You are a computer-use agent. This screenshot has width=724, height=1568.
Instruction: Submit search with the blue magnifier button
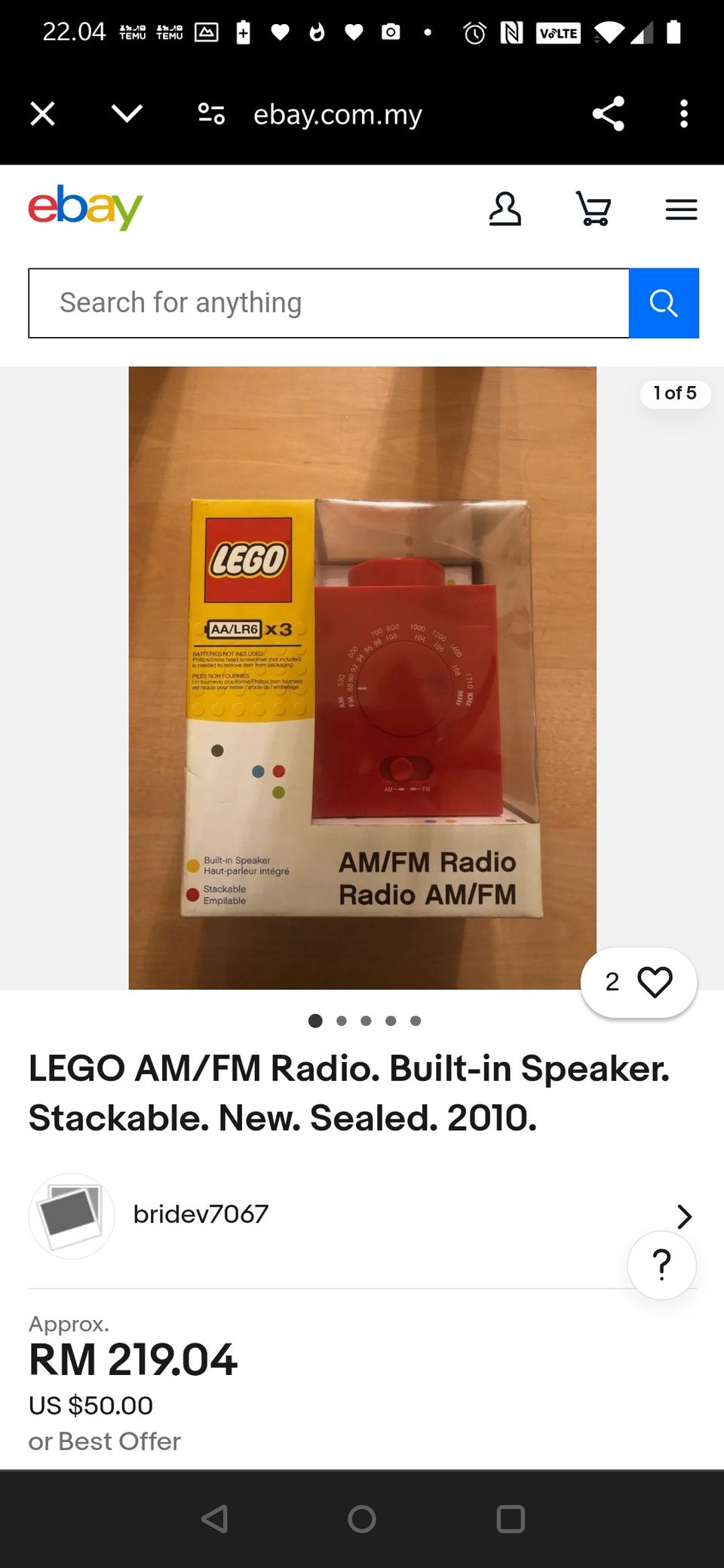[664, 303]
